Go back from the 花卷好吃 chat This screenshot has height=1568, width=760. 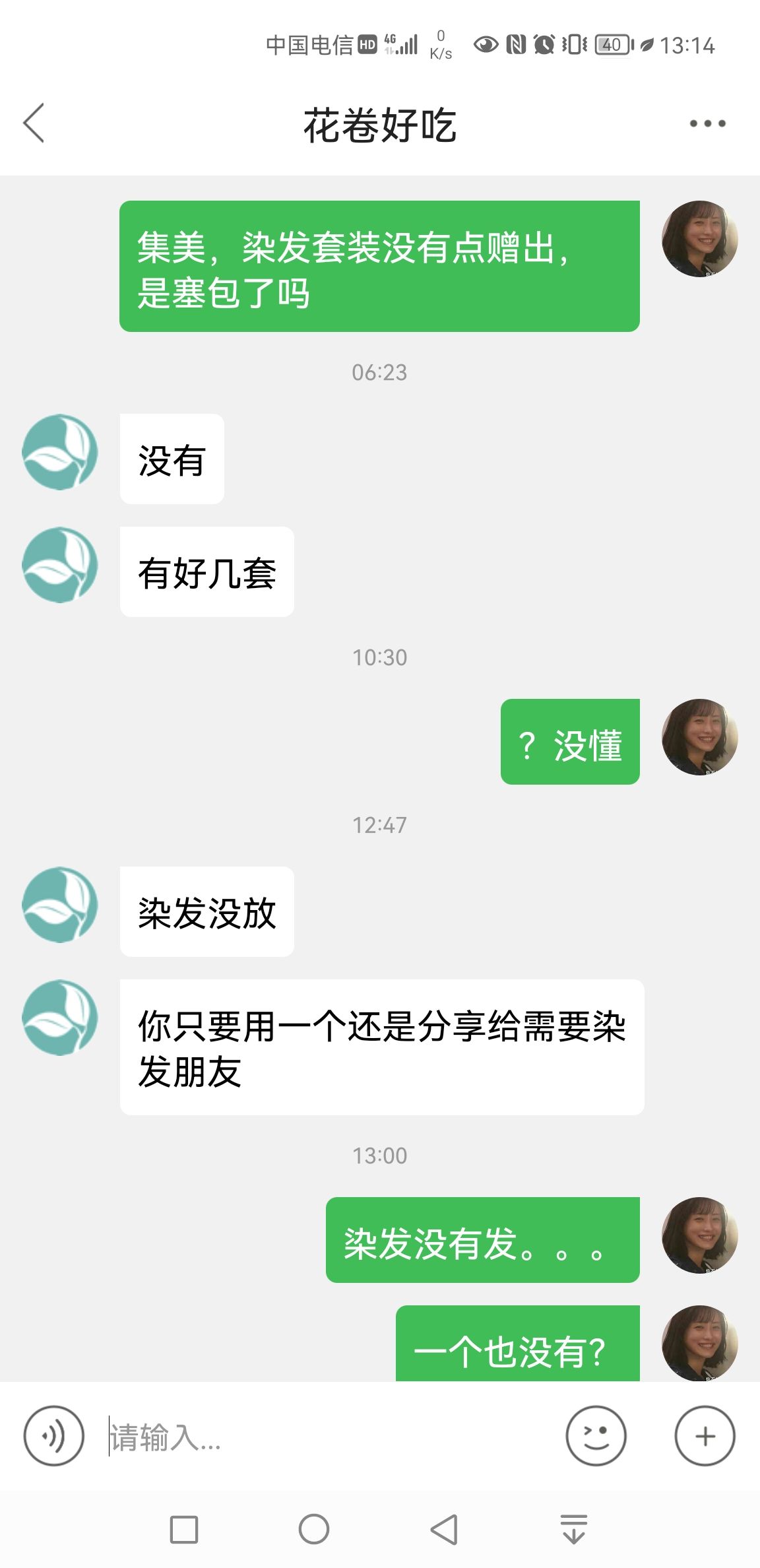[34, 123]
